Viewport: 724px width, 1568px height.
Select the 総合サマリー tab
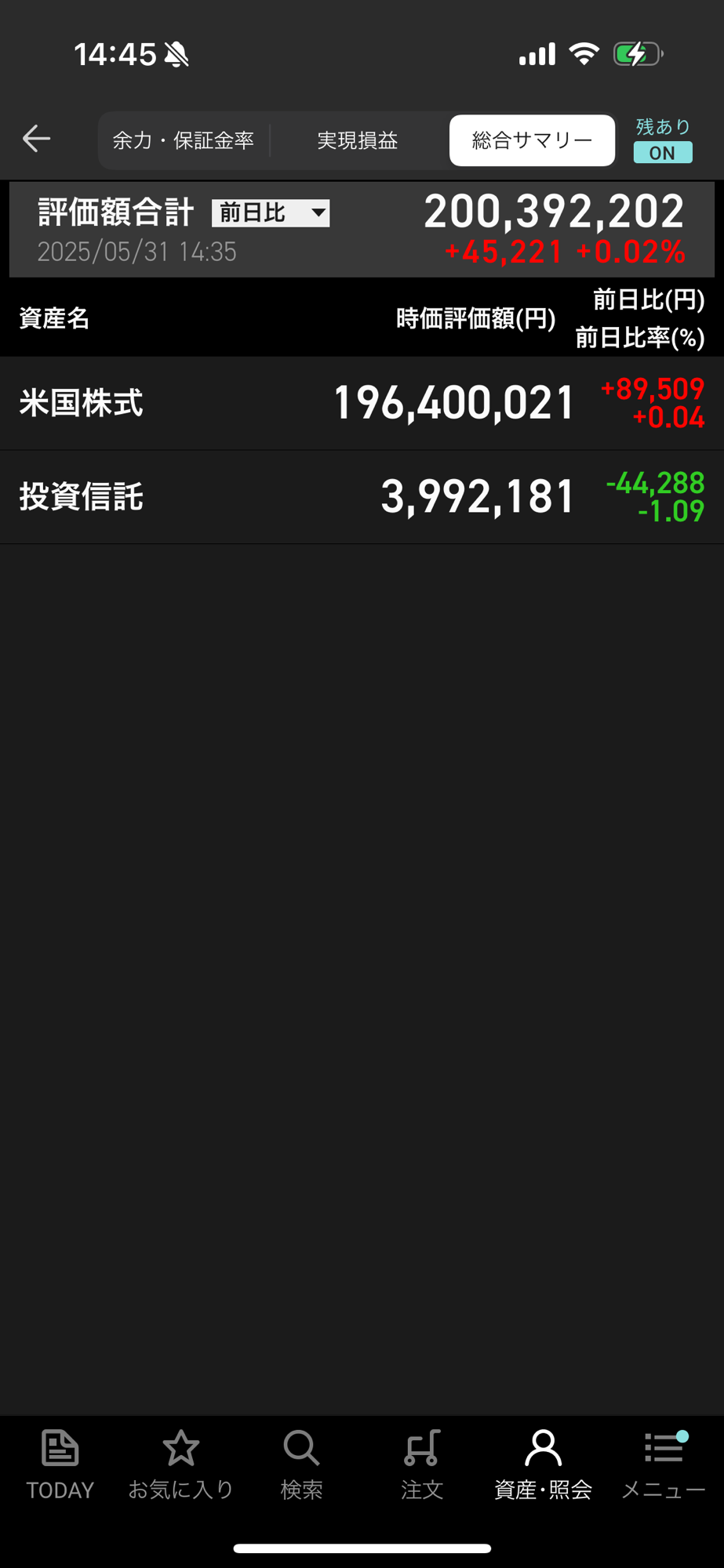[x=532, y=140]
